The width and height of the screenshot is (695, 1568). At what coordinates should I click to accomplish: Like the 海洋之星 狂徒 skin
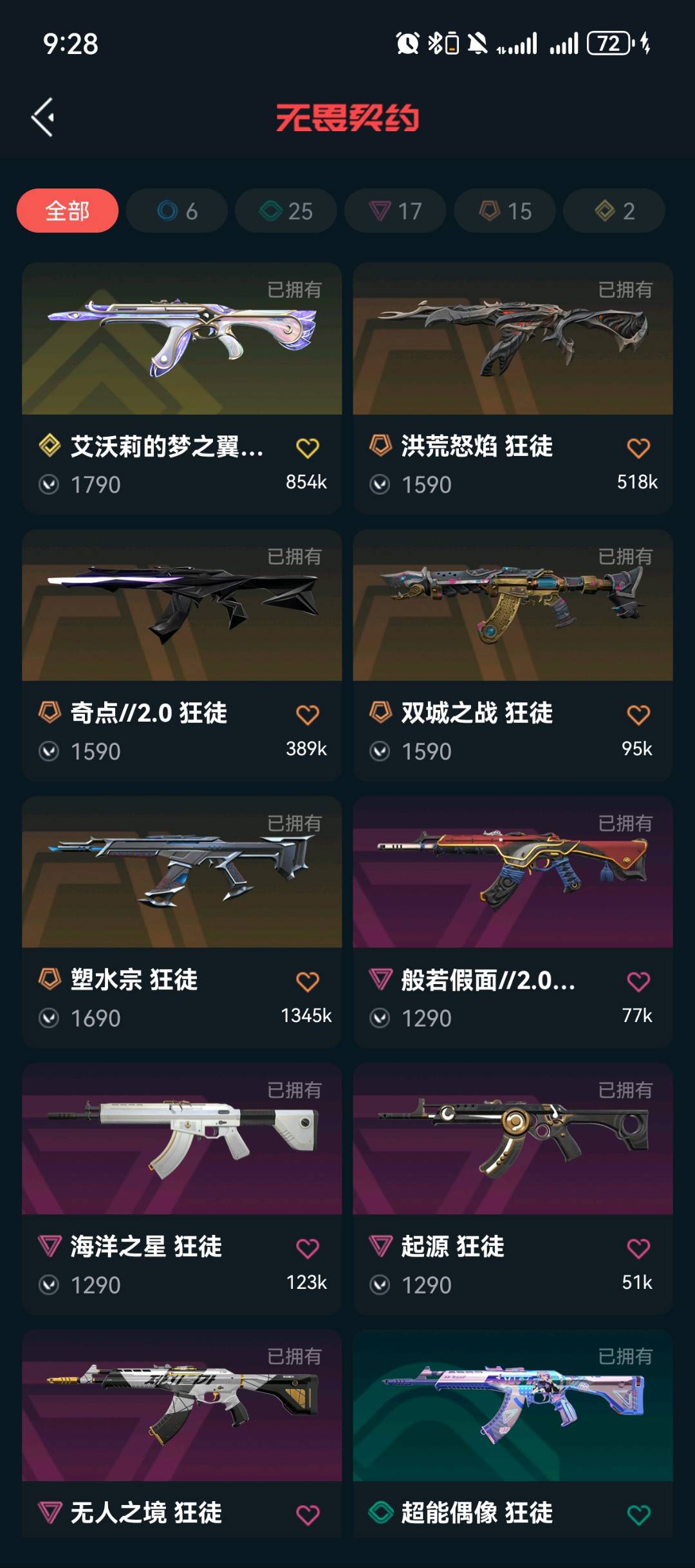click(308, 1248)
